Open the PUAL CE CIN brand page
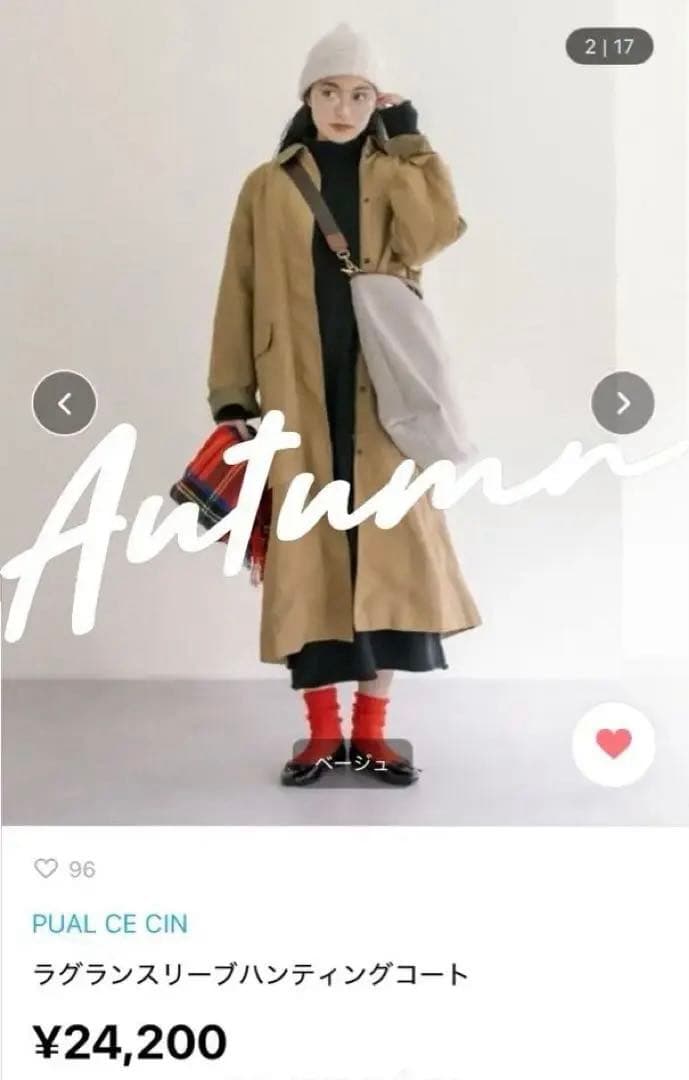This screenshot has height=1080, width=689. point(109,923)
